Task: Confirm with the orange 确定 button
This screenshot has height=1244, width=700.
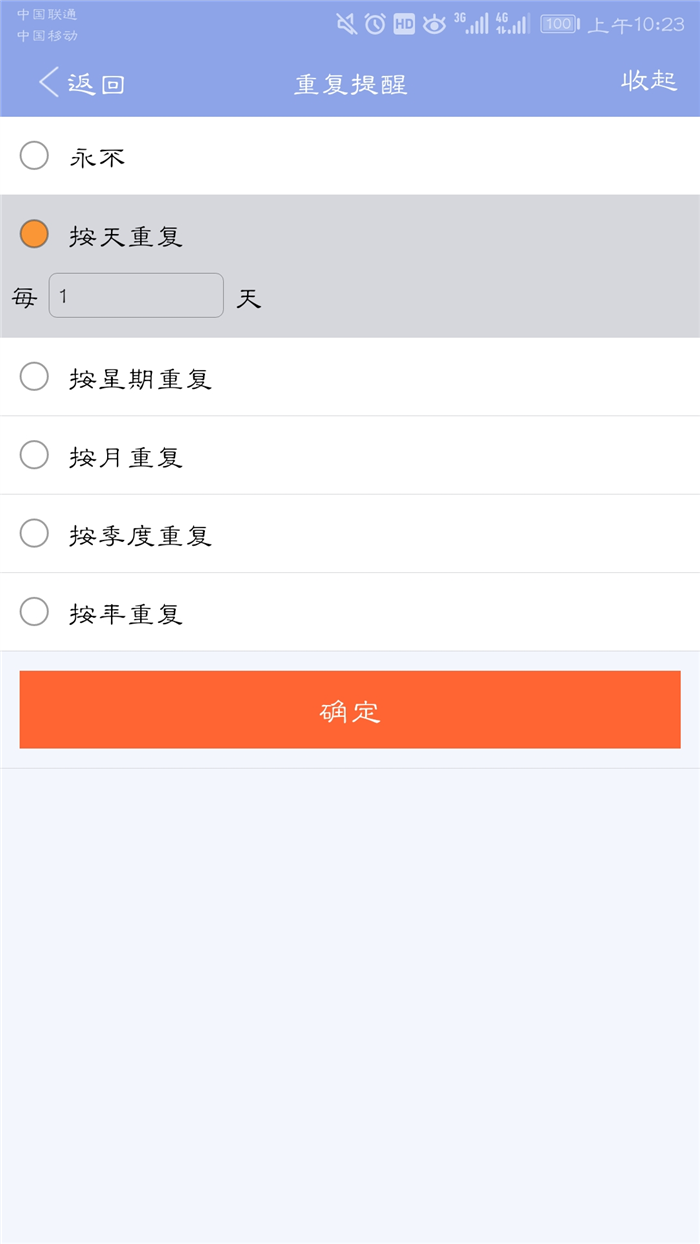Action: click(350, 710)
